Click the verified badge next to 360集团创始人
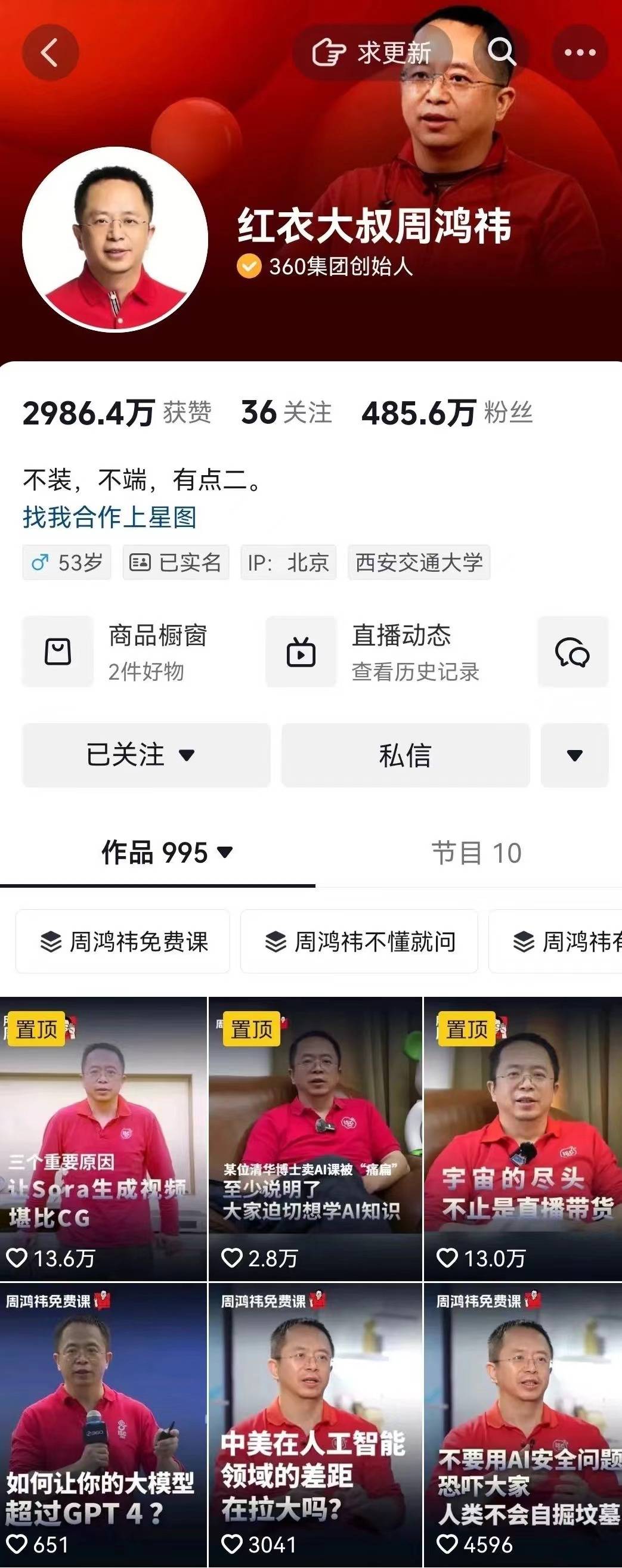The width and height of the screenshot is (622, 1568). pos(249,266)
